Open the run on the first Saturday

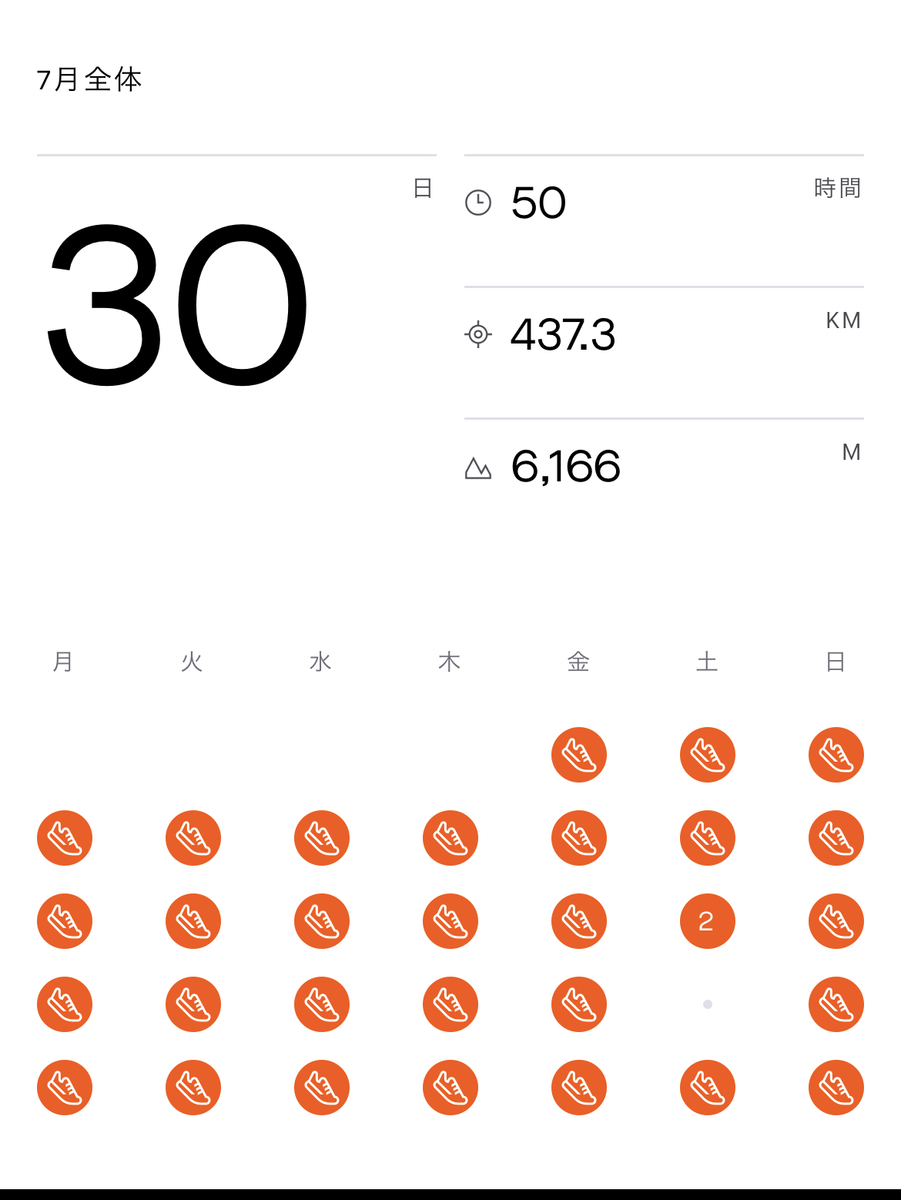click(x=707, y=755)
